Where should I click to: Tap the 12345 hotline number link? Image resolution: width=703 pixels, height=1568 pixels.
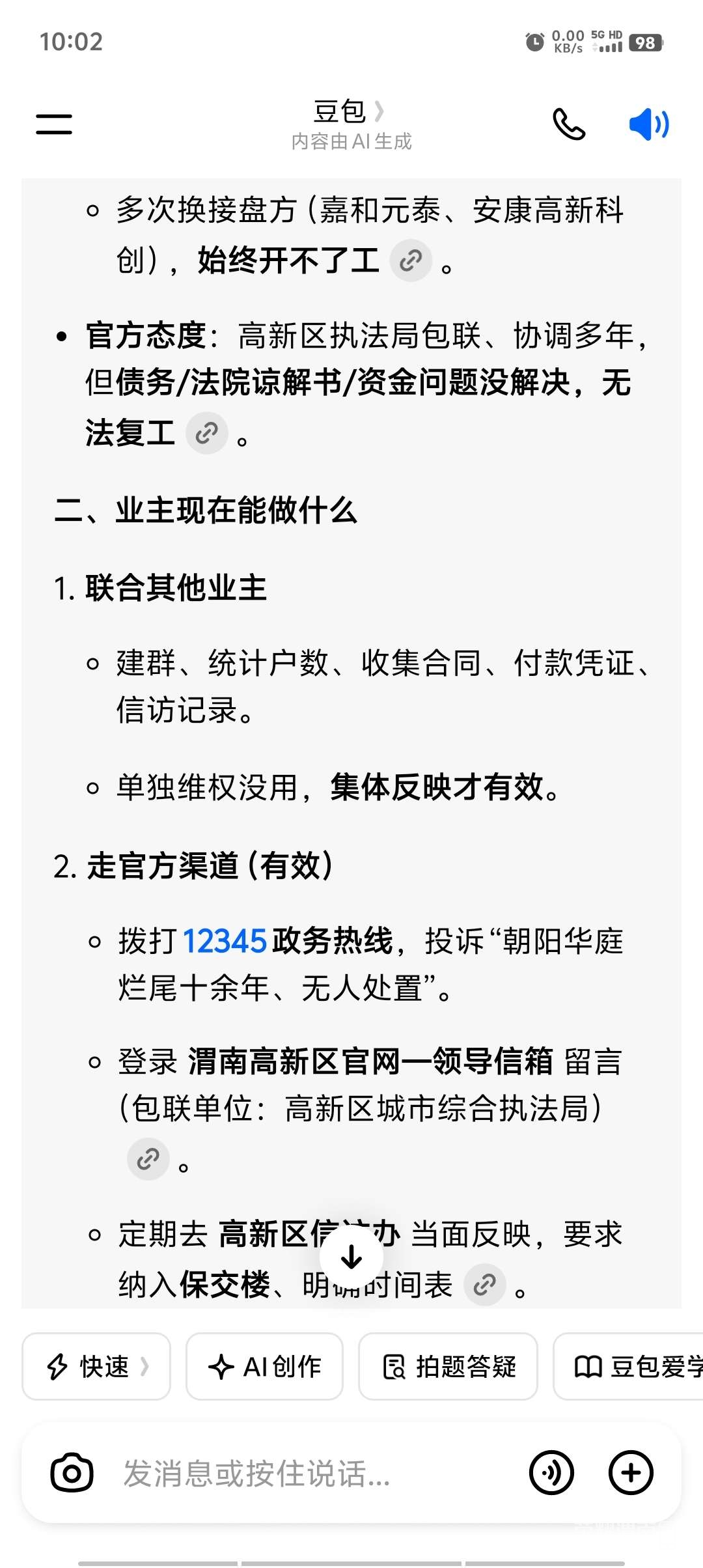point(225,942)
